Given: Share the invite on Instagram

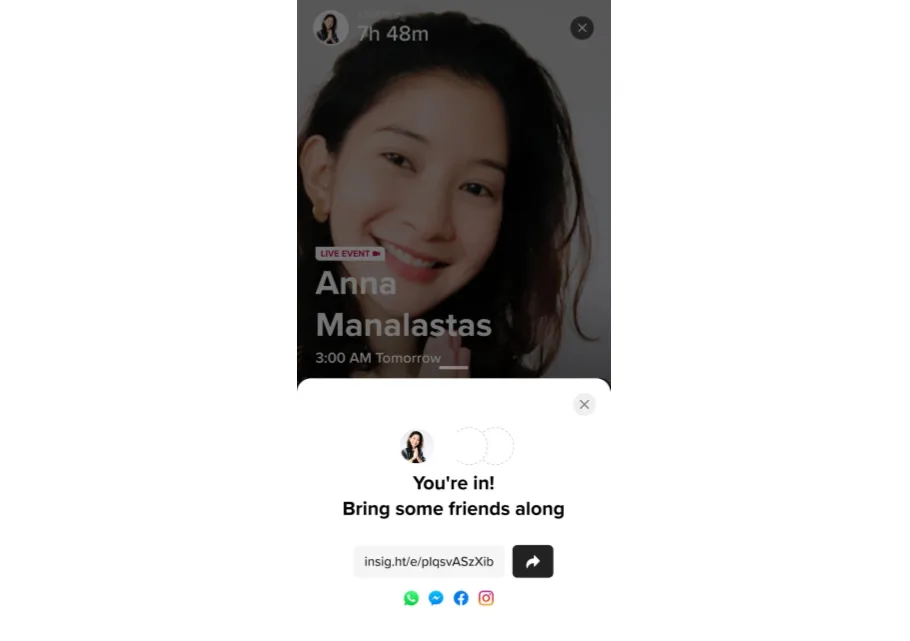Looking at the screenshot, I should tap(486, 598).
